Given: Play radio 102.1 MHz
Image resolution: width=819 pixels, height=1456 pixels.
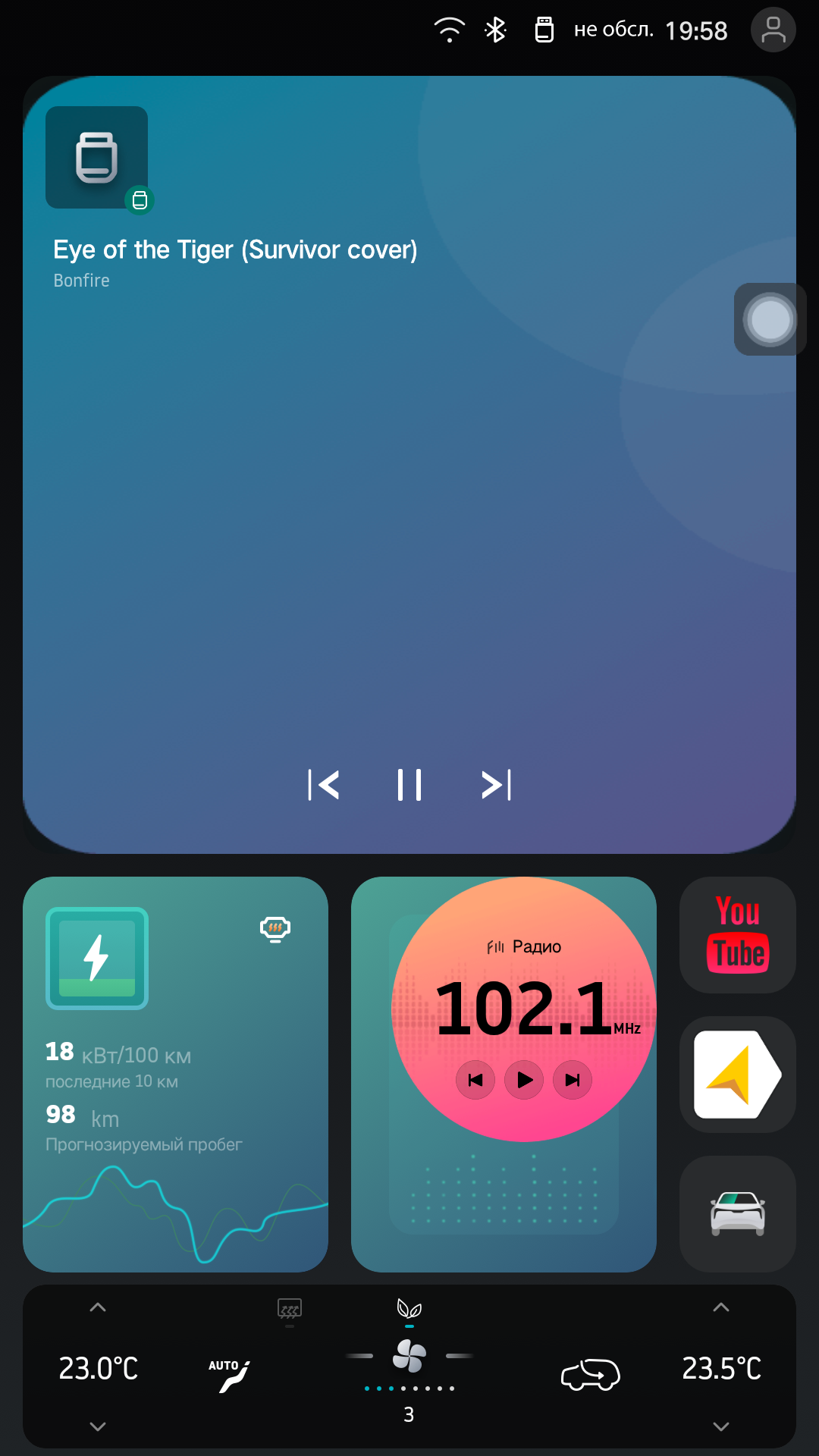Looking at the screenshot, I should pyautogui.click(x=524, y=1080).
